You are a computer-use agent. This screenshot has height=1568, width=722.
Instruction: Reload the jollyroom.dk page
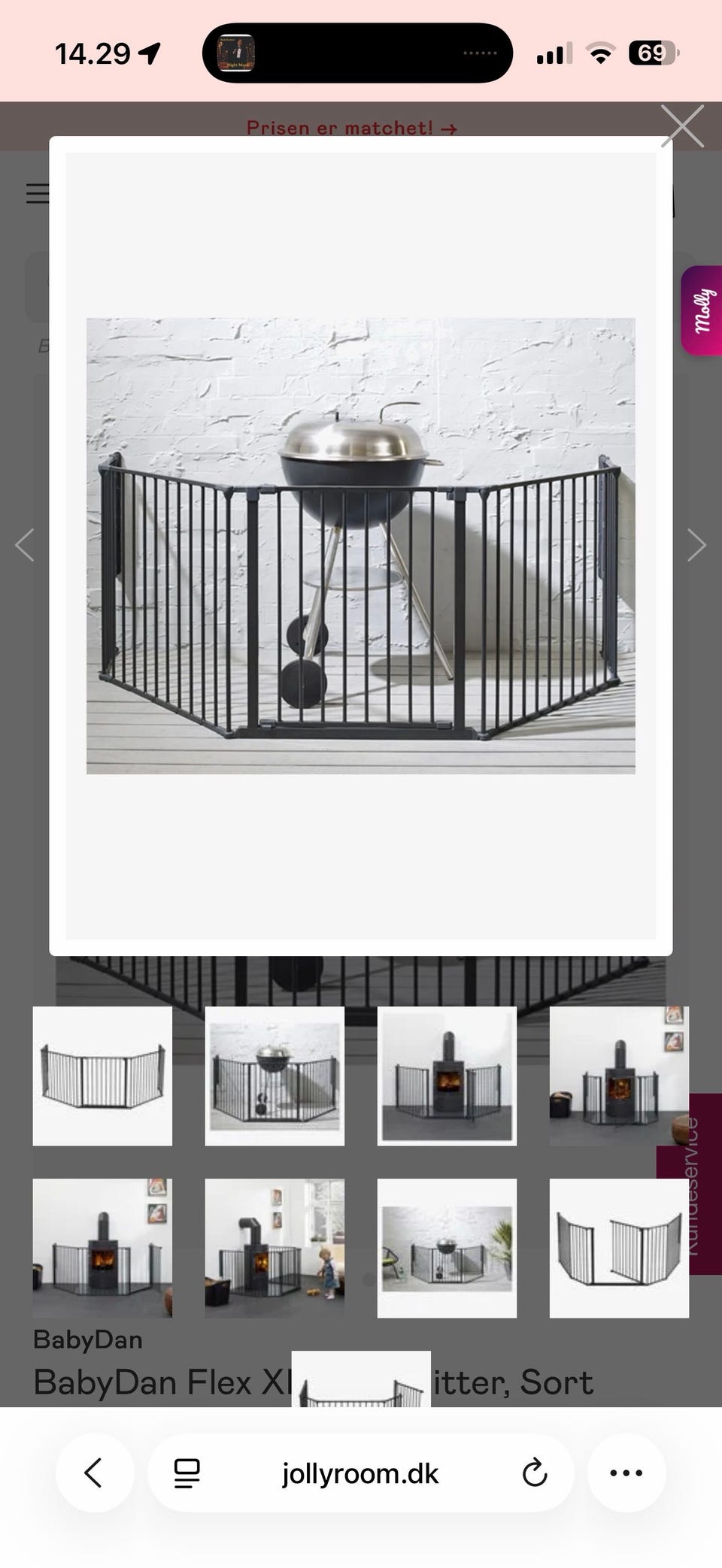click(x=535, y=1473)
